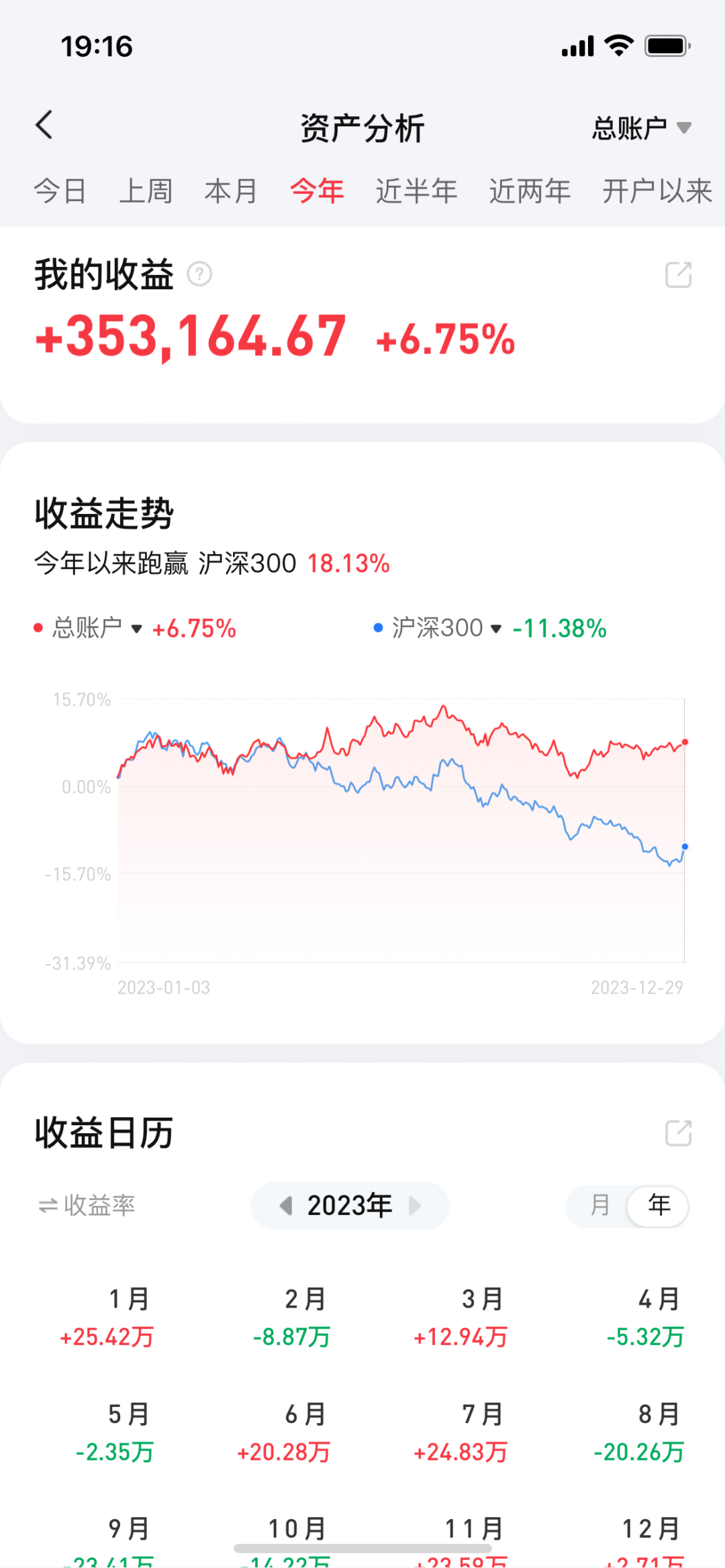Viewport: 725px width, 1568px height.
Task: Select the 今年 tab
Action: pyautogui.click(x=317, y=191)
